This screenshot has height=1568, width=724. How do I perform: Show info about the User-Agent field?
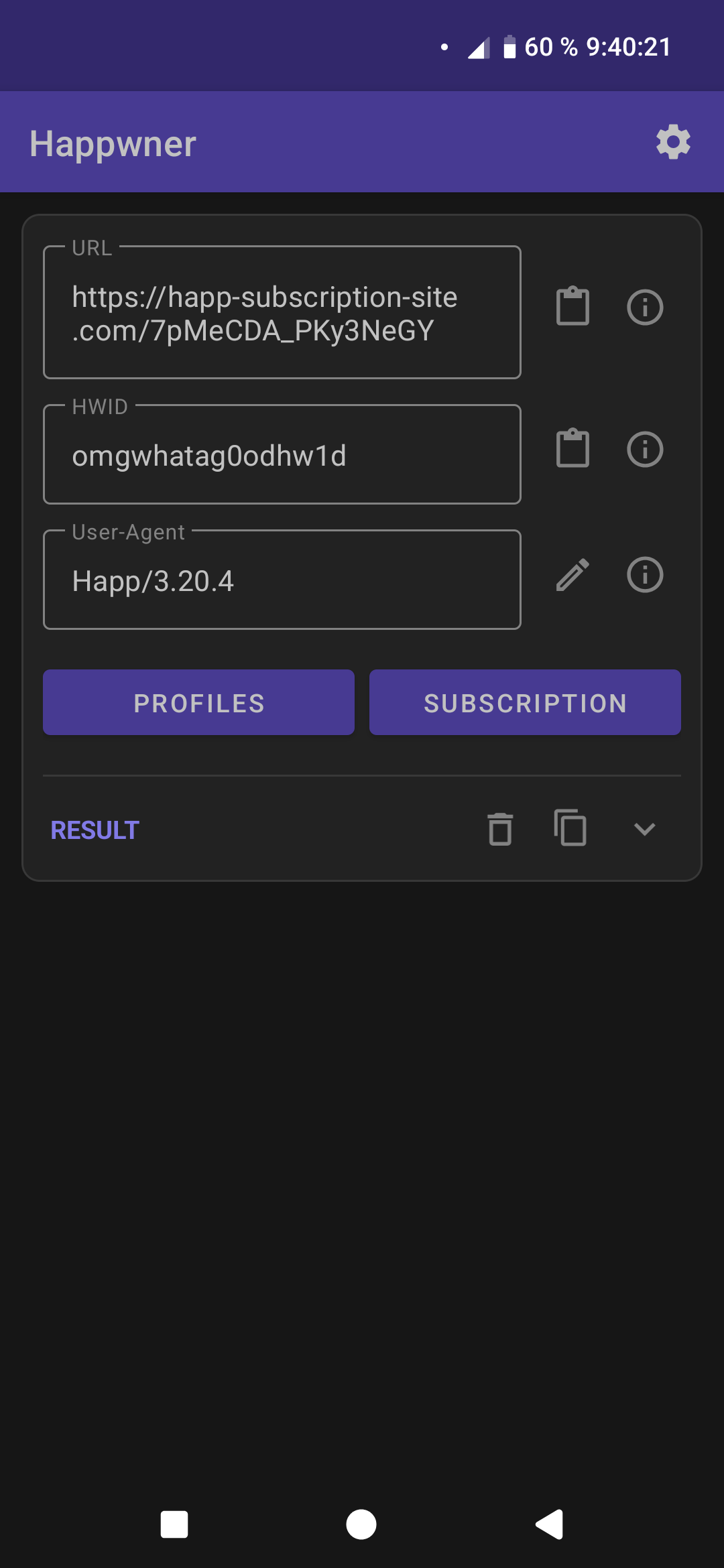click(x=645, y=574)
